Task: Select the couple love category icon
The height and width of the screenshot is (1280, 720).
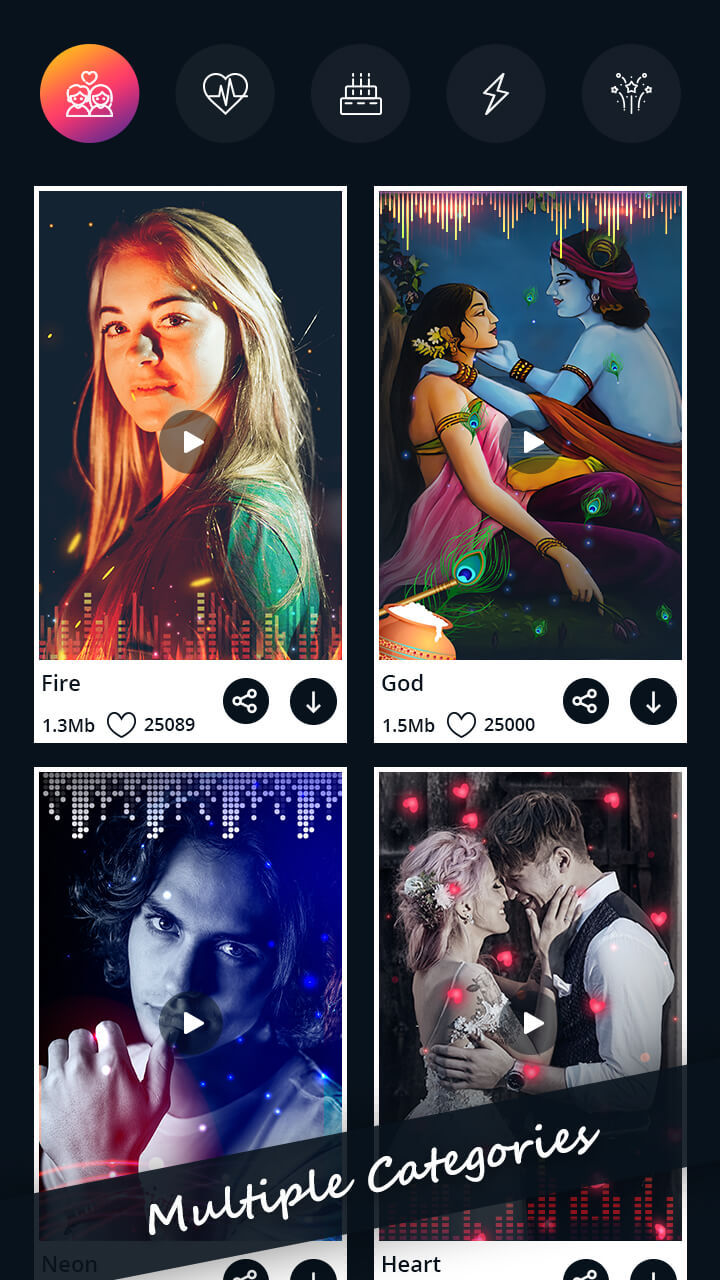Action: (89, 94)
